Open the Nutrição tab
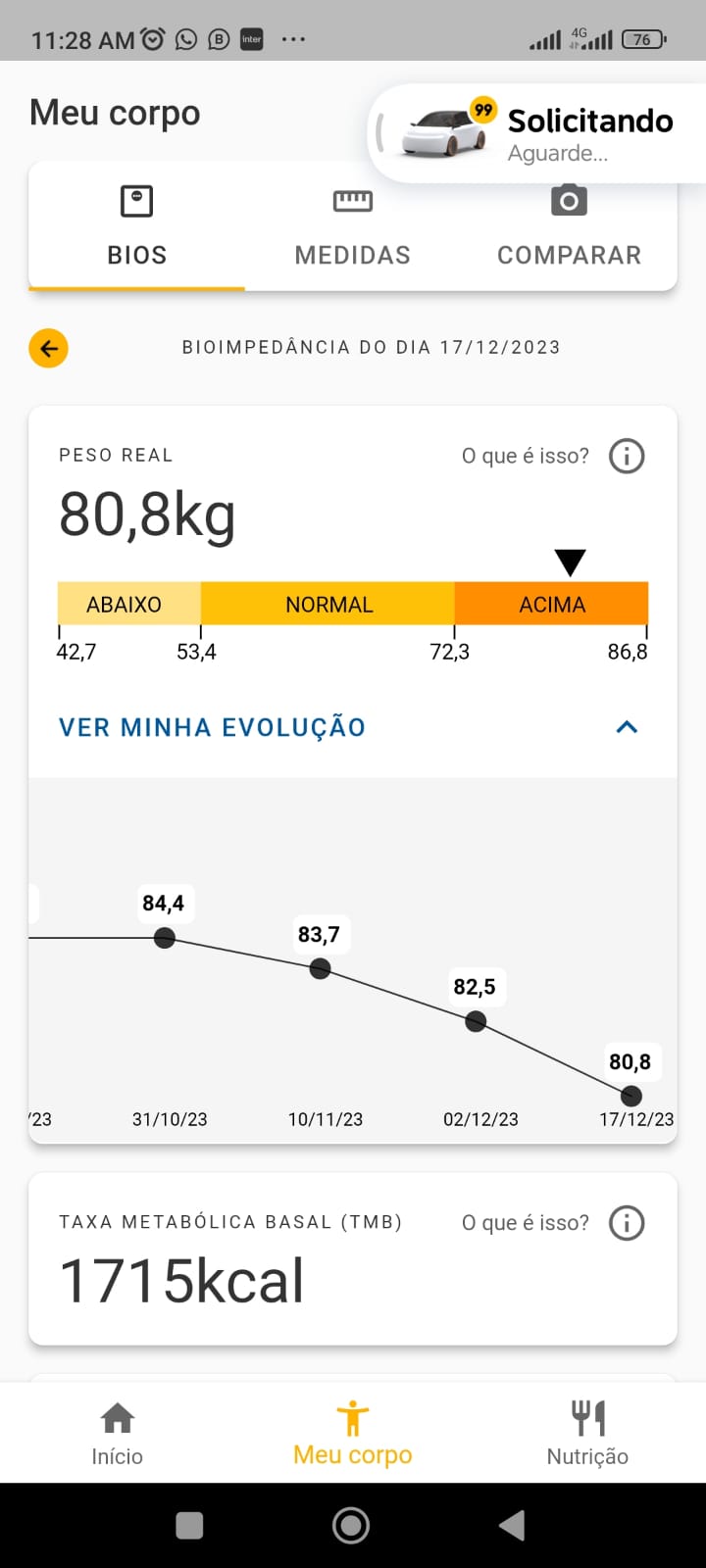 pyautogui.click(x=587, y=1434)
